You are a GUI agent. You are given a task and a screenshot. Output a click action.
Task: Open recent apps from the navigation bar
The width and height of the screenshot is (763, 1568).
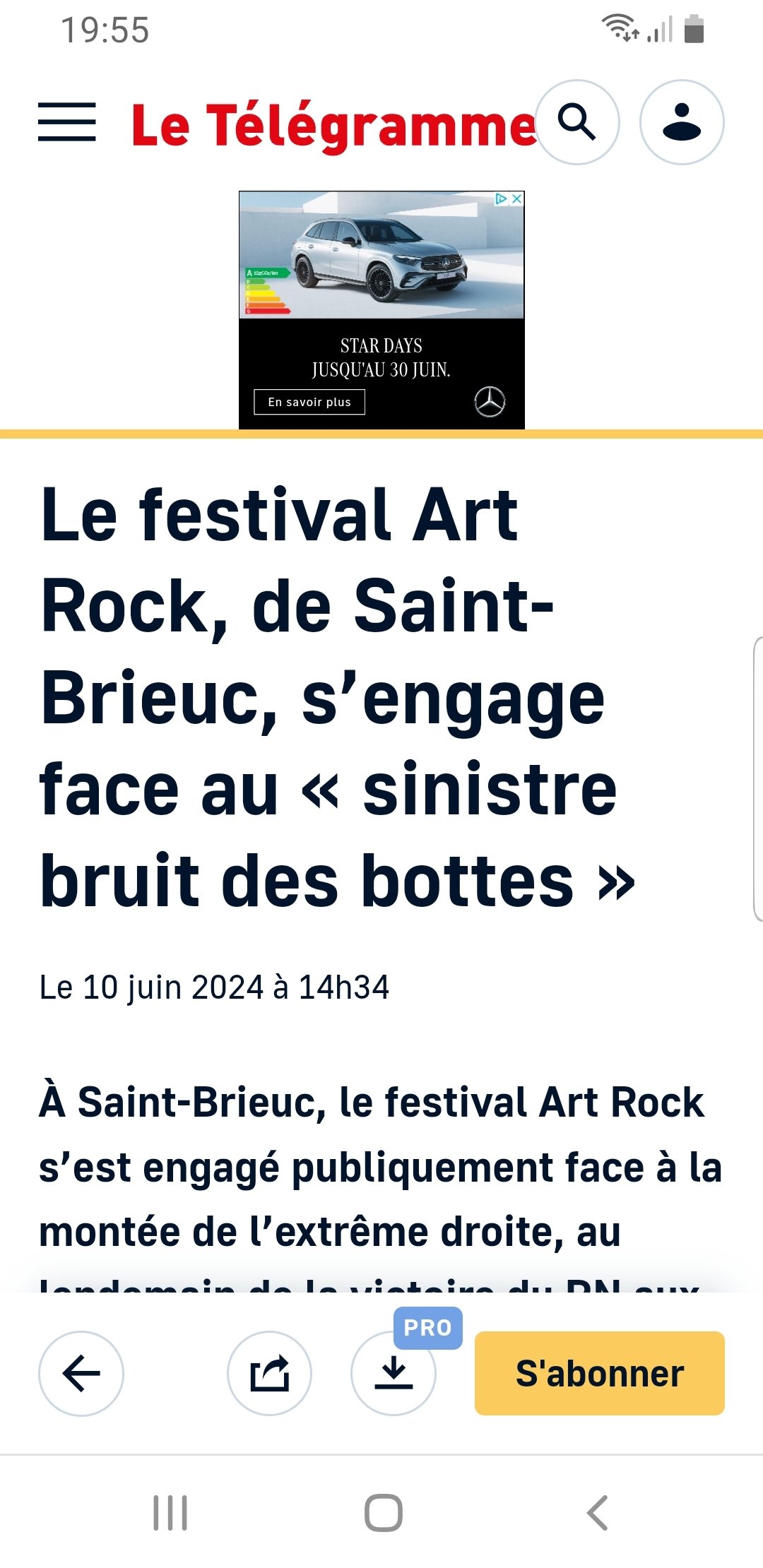pos(170,1513)
